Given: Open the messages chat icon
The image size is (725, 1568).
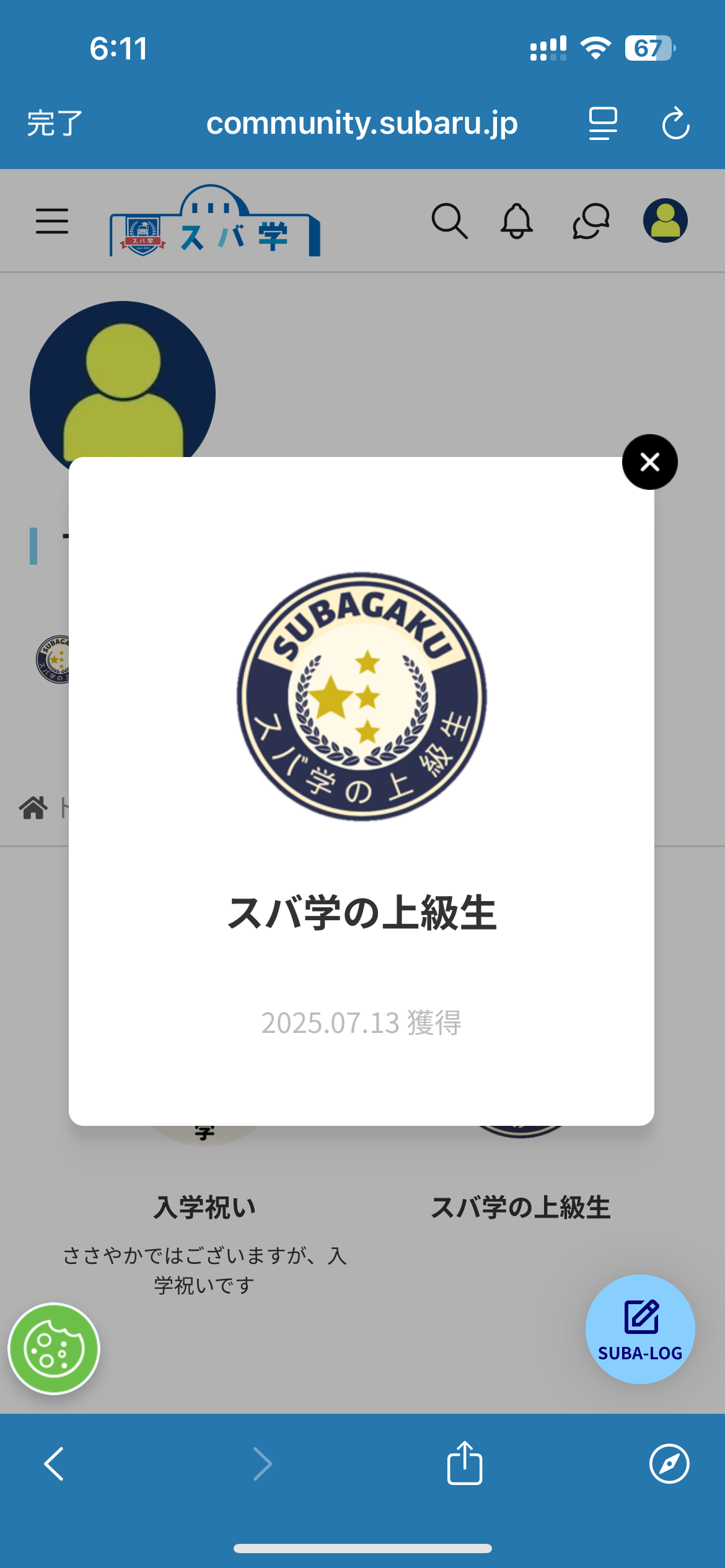Looking at the screenshot, I should (591, 221).
